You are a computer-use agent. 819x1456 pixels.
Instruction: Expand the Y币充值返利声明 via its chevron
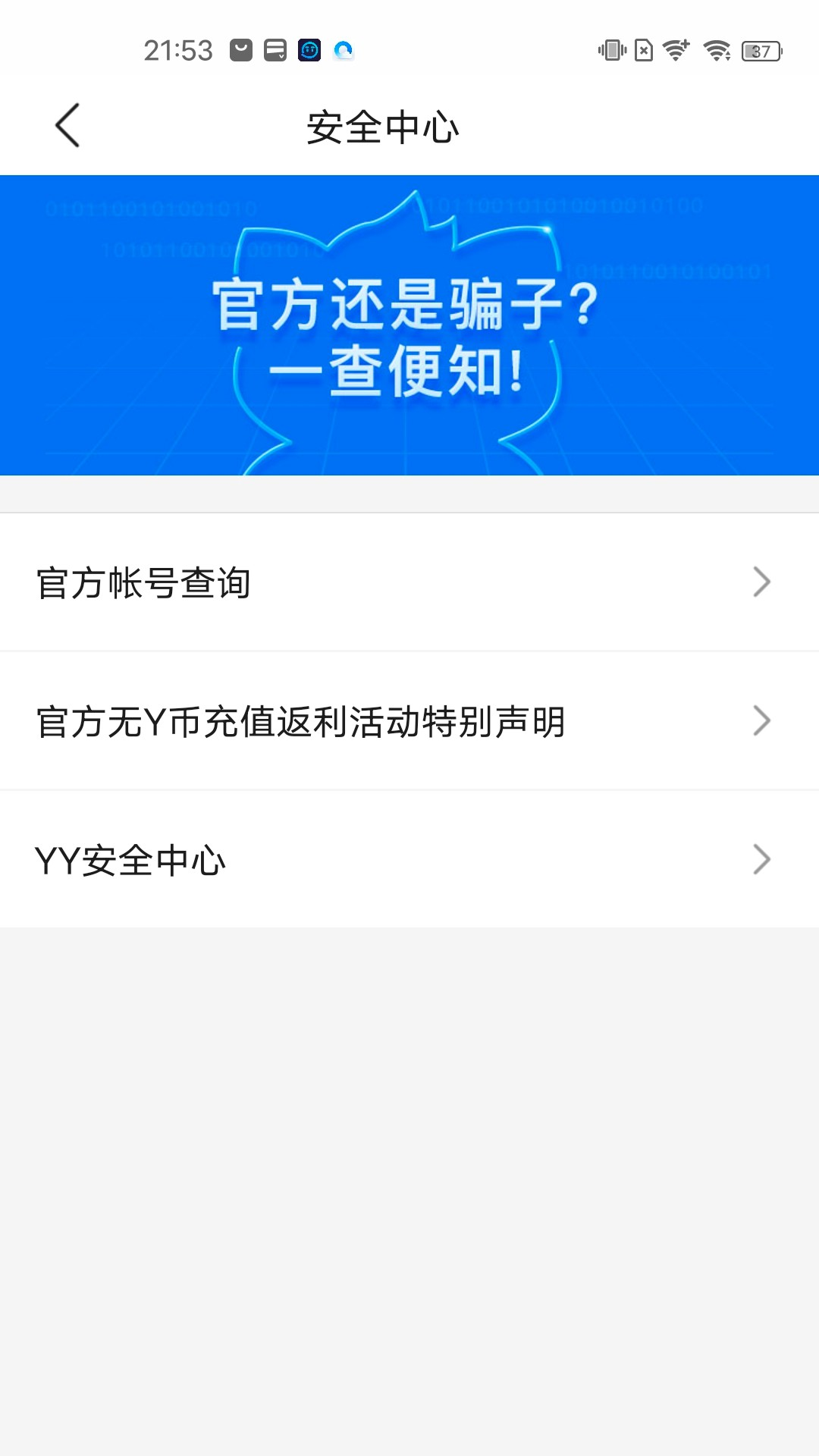coord(761,722)
